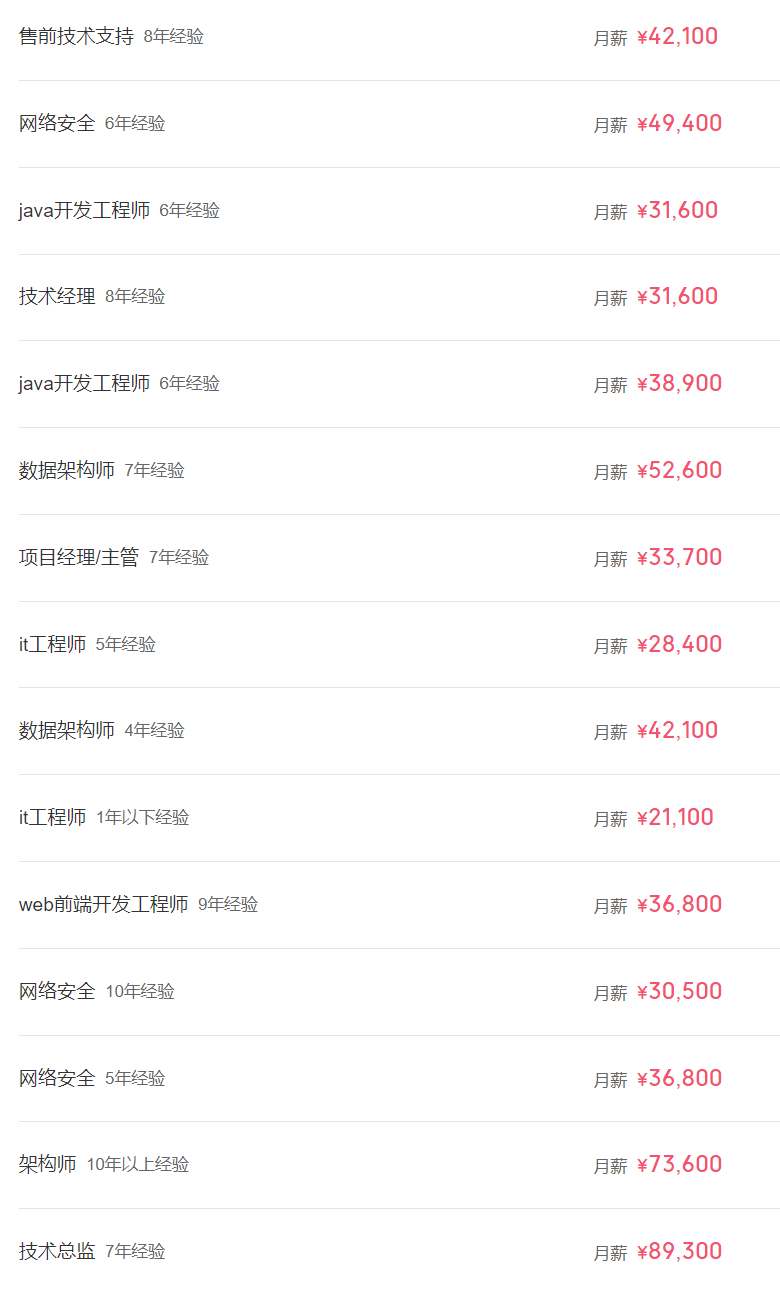Open it工程师 1年以下经验 row
This screenshot has width=780, height=1293.
pos(399,818)
